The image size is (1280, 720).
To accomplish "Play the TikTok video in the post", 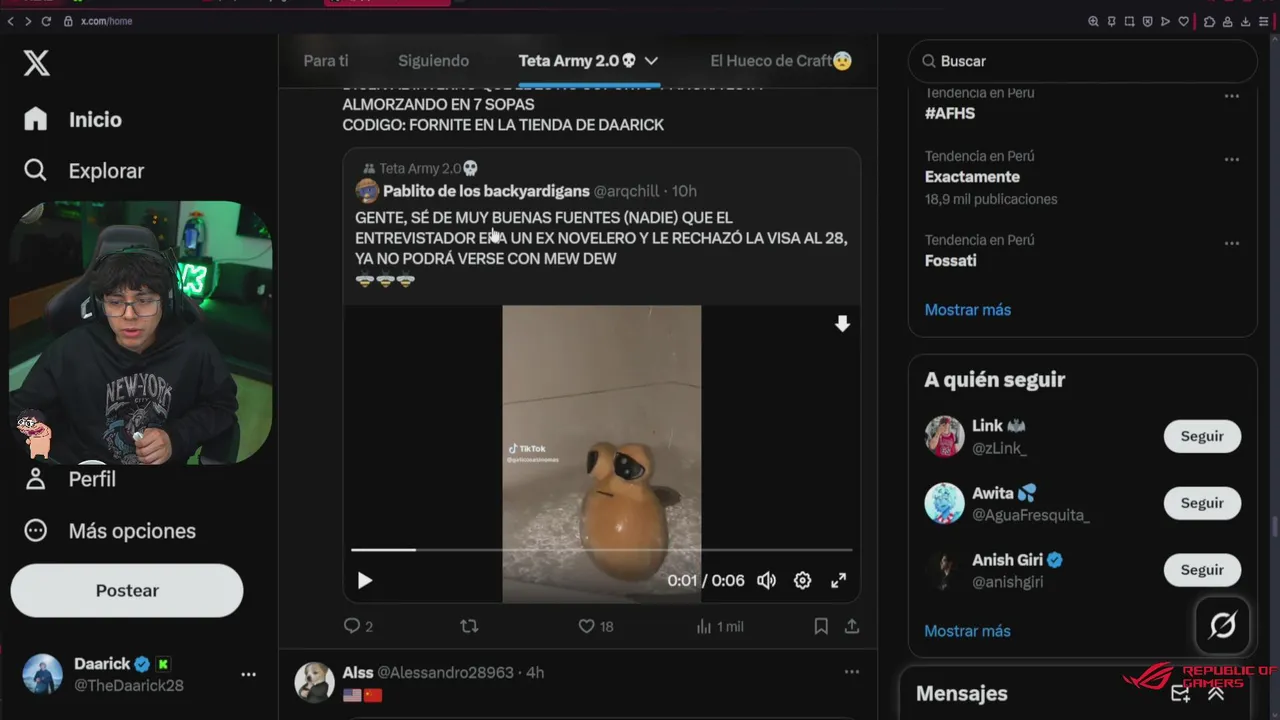I will (365, 580).
